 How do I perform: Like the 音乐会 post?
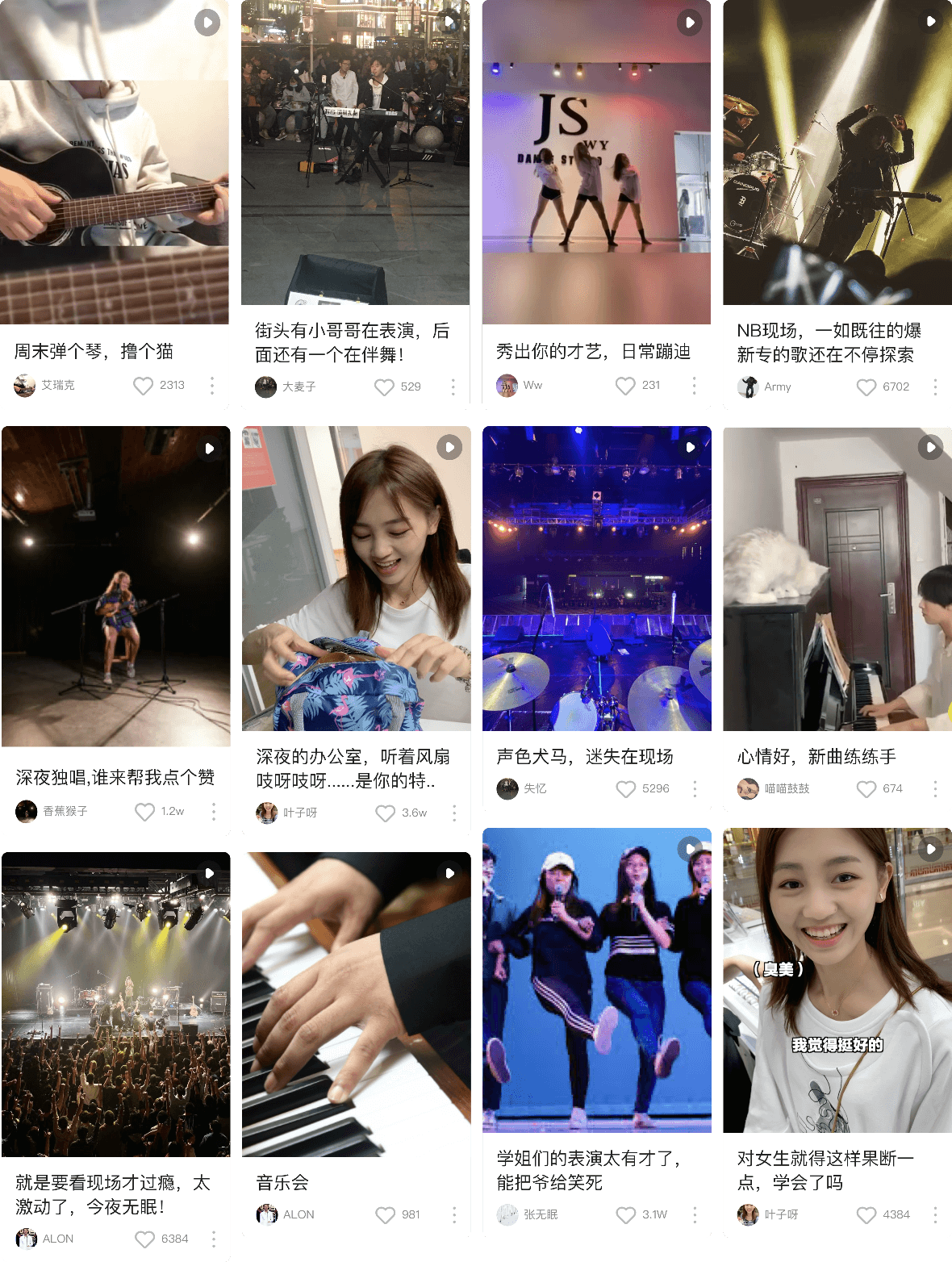(x=386, y=1215)
